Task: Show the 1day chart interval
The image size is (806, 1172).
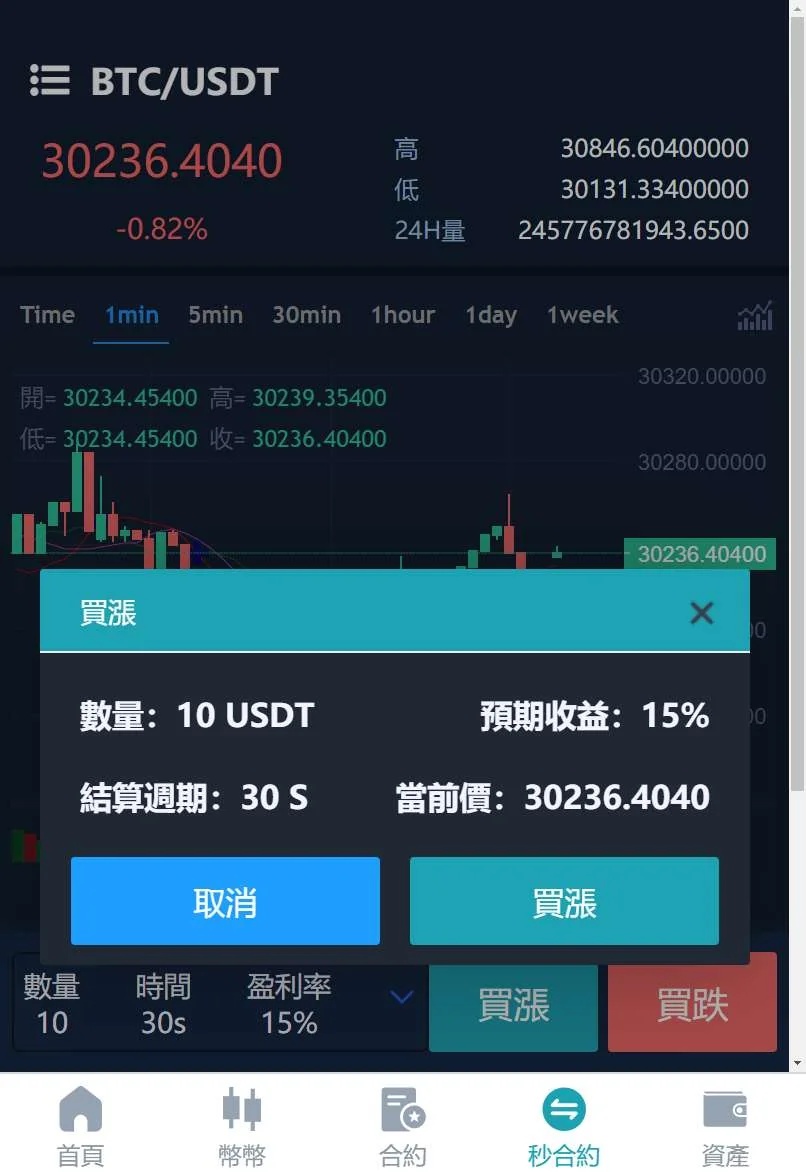Action: click(490, 315)
